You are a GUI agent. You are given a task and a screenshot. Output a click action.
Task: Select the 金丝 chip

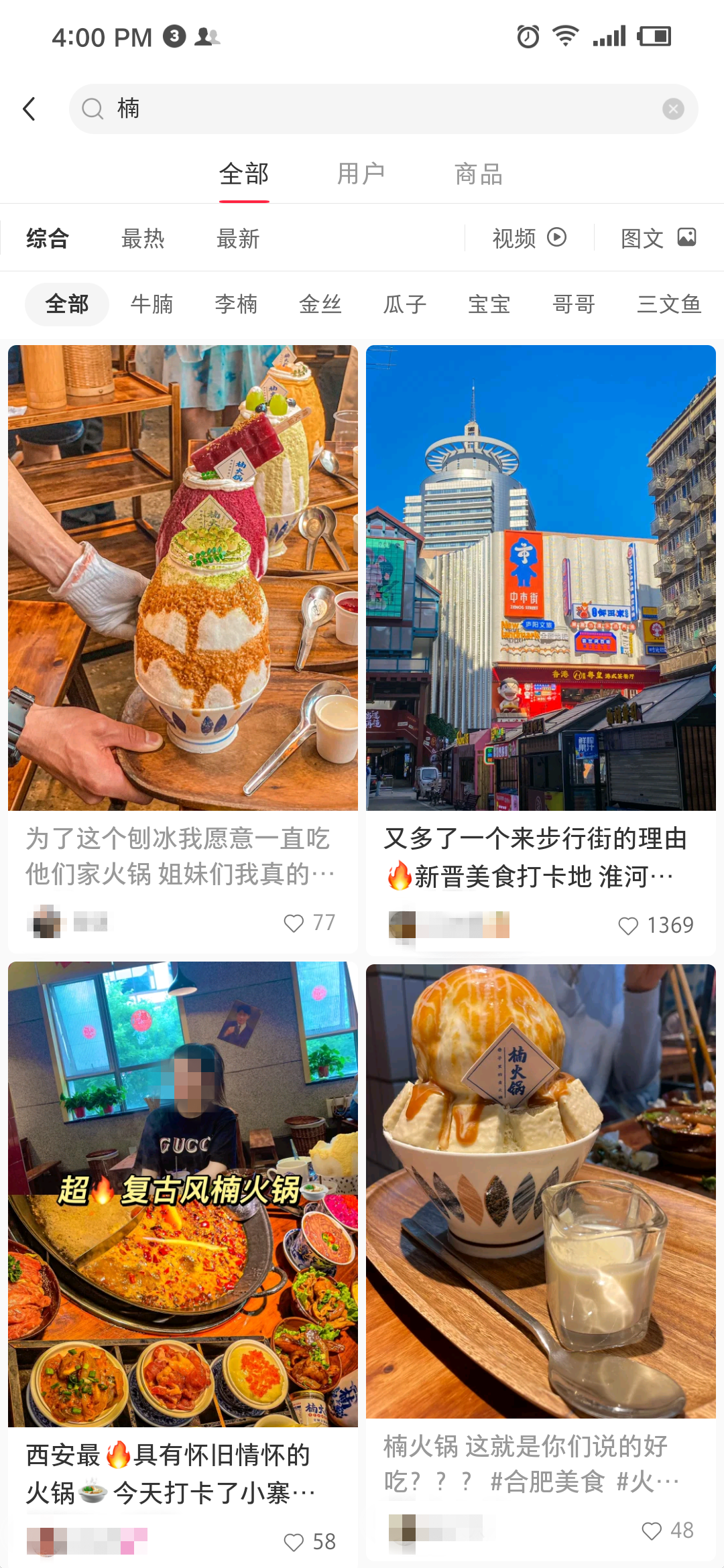[x=320, y=304]
